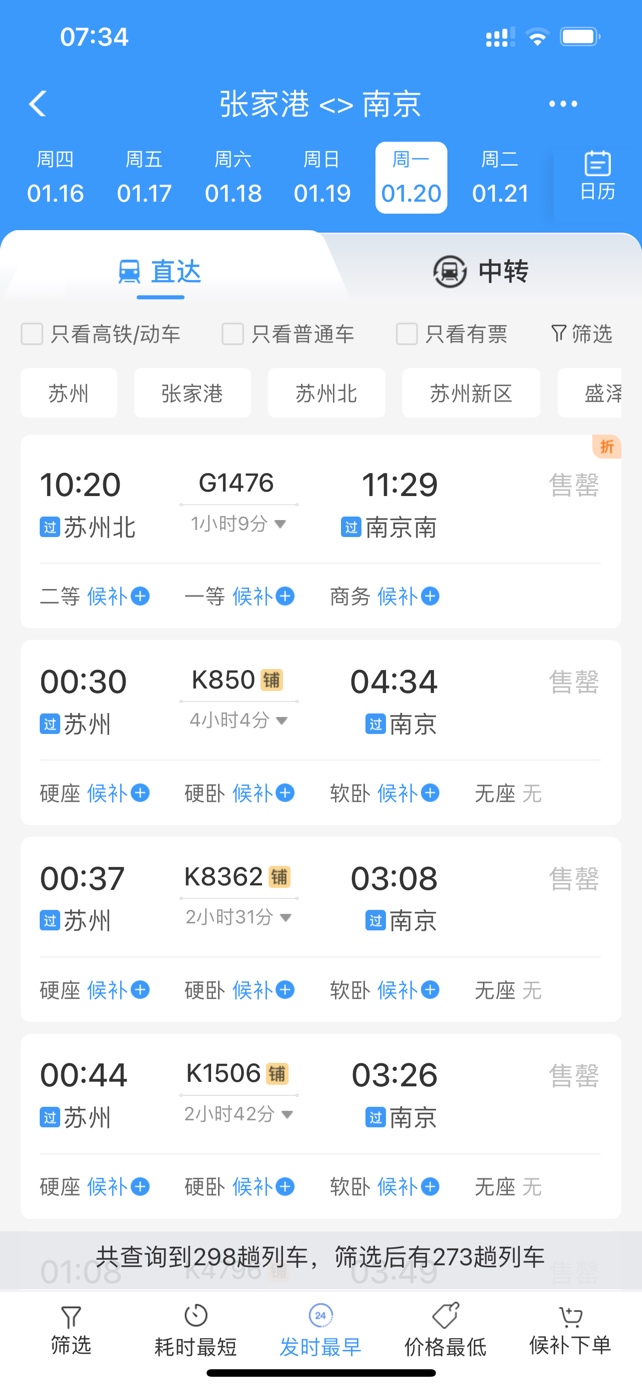The height and width of the screenshot is (1389, 642).
Task: Open 候补下单 in the bottom bar
Action: point(570,1331)
